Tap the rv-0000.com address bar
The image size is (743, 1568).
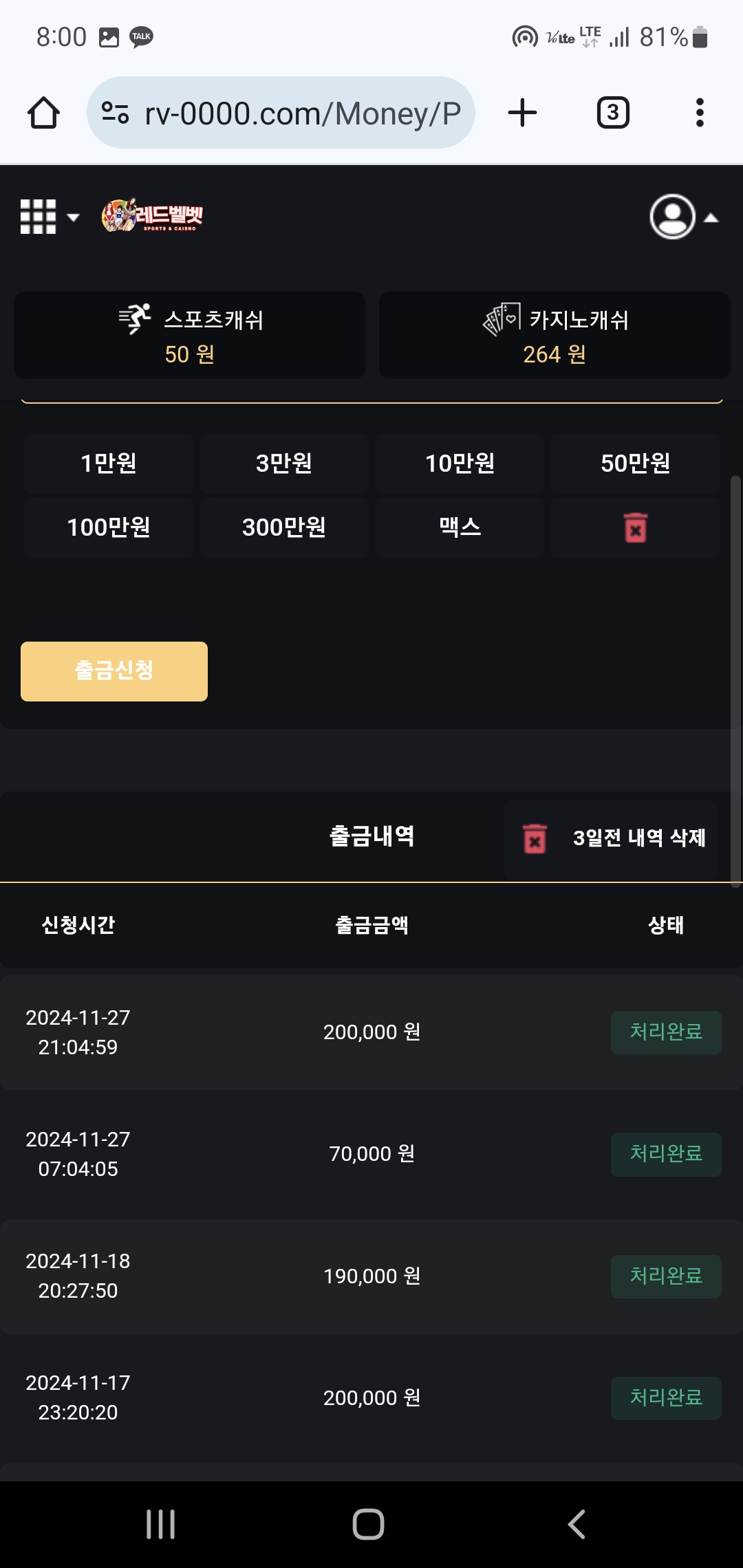click(281, 113)
